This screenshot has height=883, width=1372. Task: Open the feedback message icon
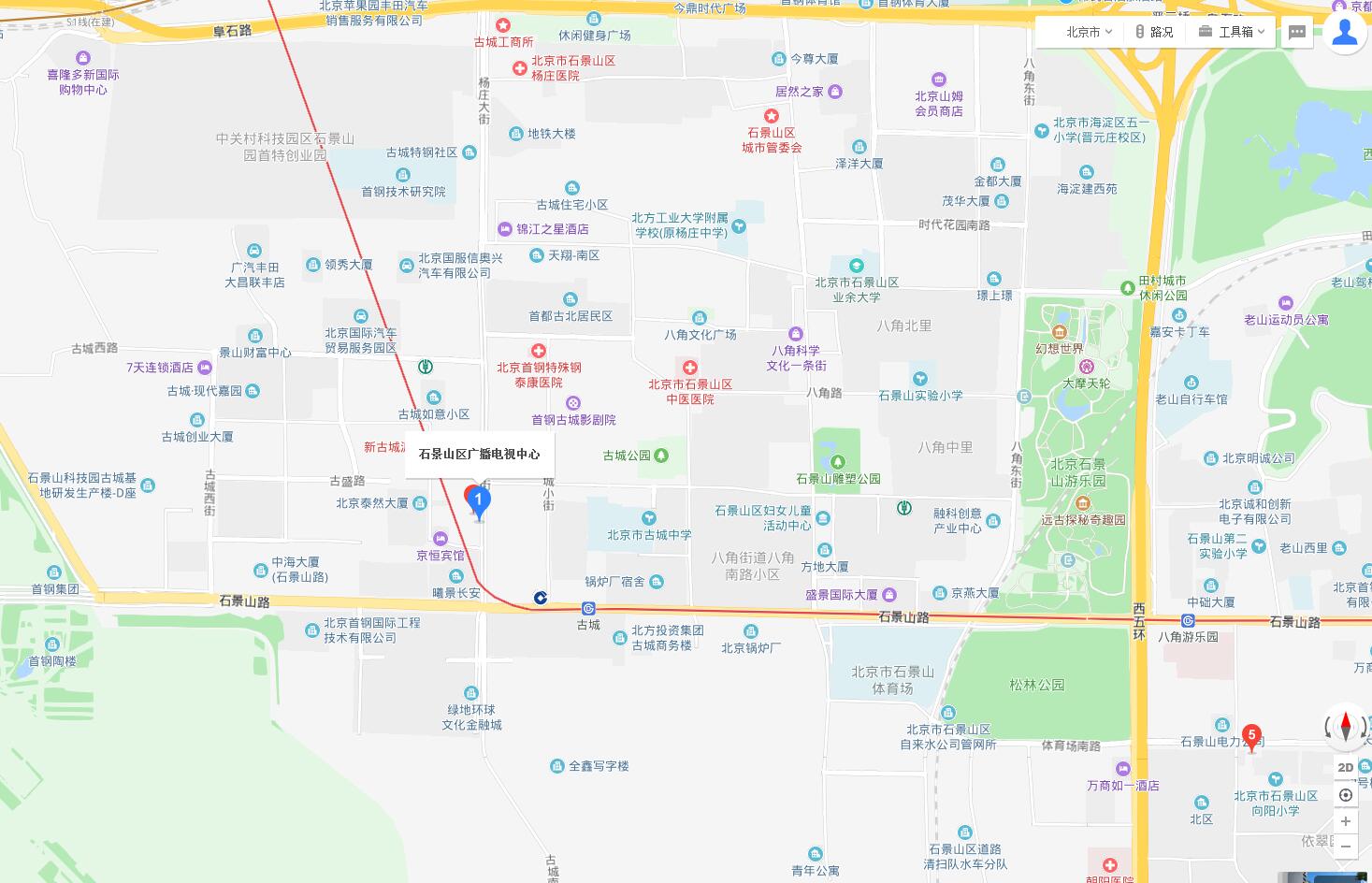click(x=1296, y=33)
